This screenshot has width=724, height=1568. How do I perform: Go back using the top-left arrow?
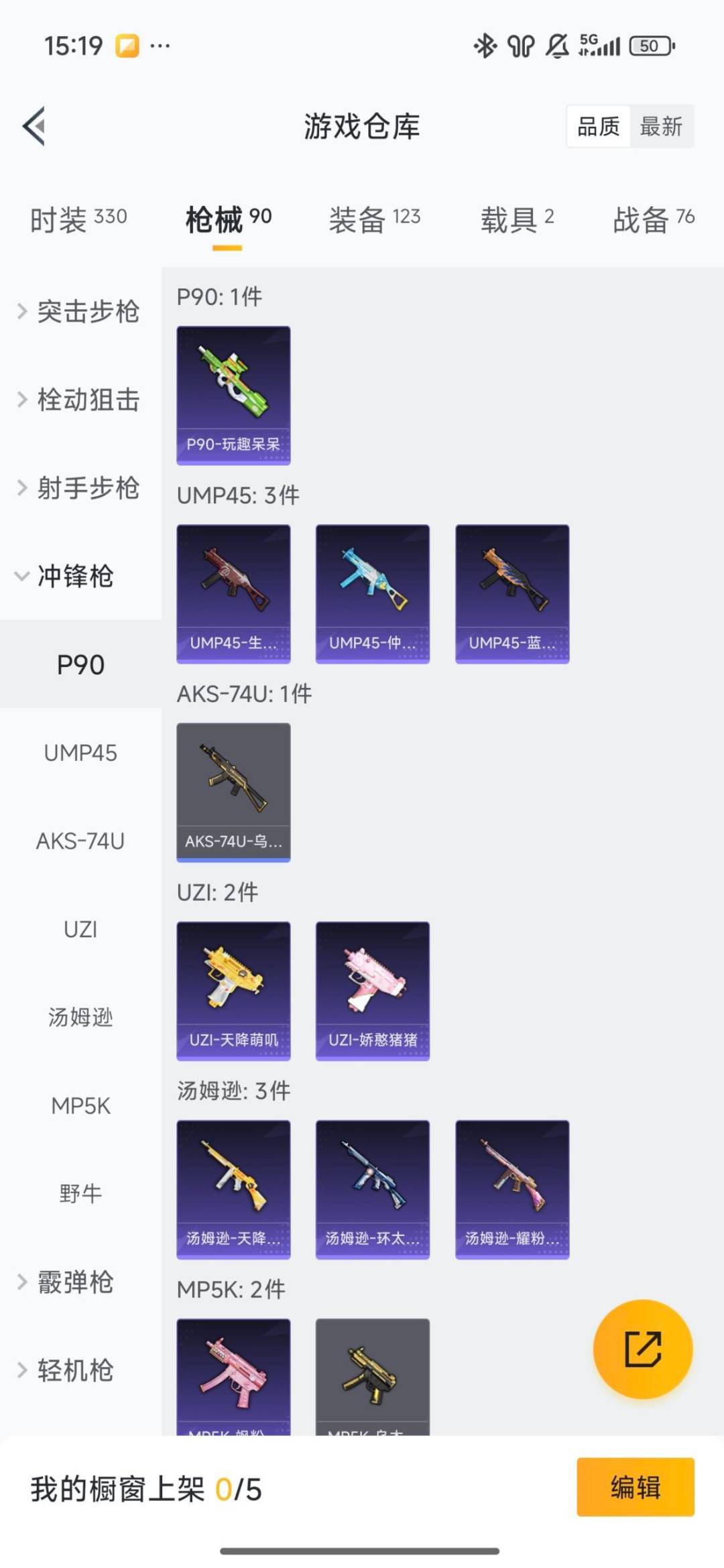coord(35,126)
